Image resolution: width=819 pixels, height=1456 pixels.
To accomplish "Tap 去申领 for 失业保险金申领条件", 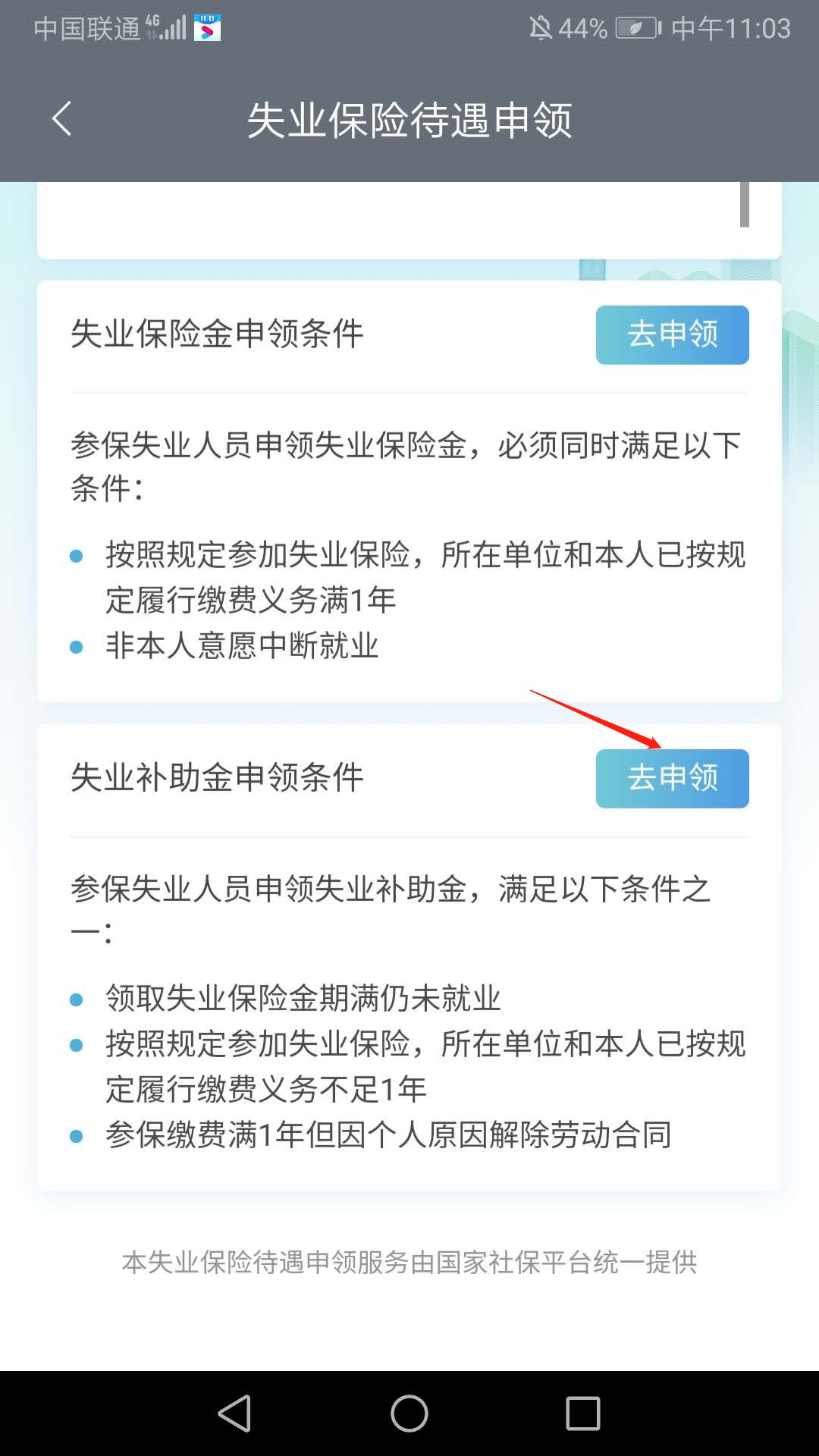I will point(672,334).
